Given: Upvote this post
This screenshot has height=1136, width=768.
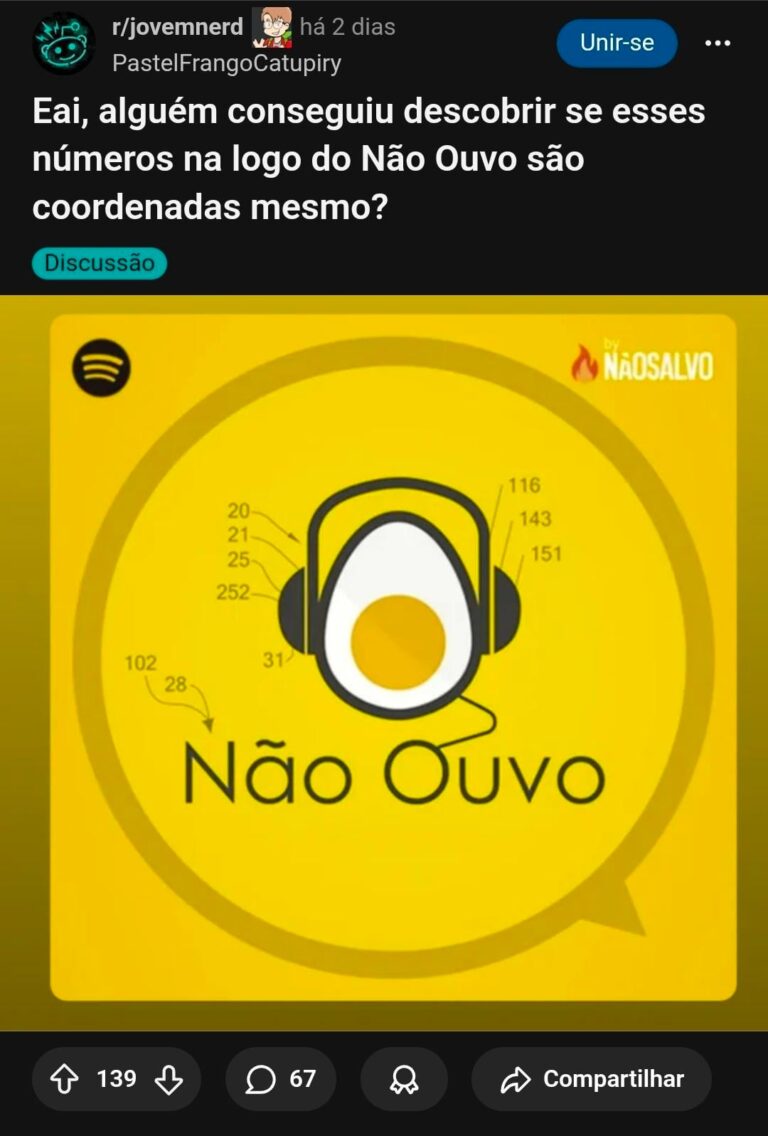Looking at the screenshot, I should (x=65, y=1079).
